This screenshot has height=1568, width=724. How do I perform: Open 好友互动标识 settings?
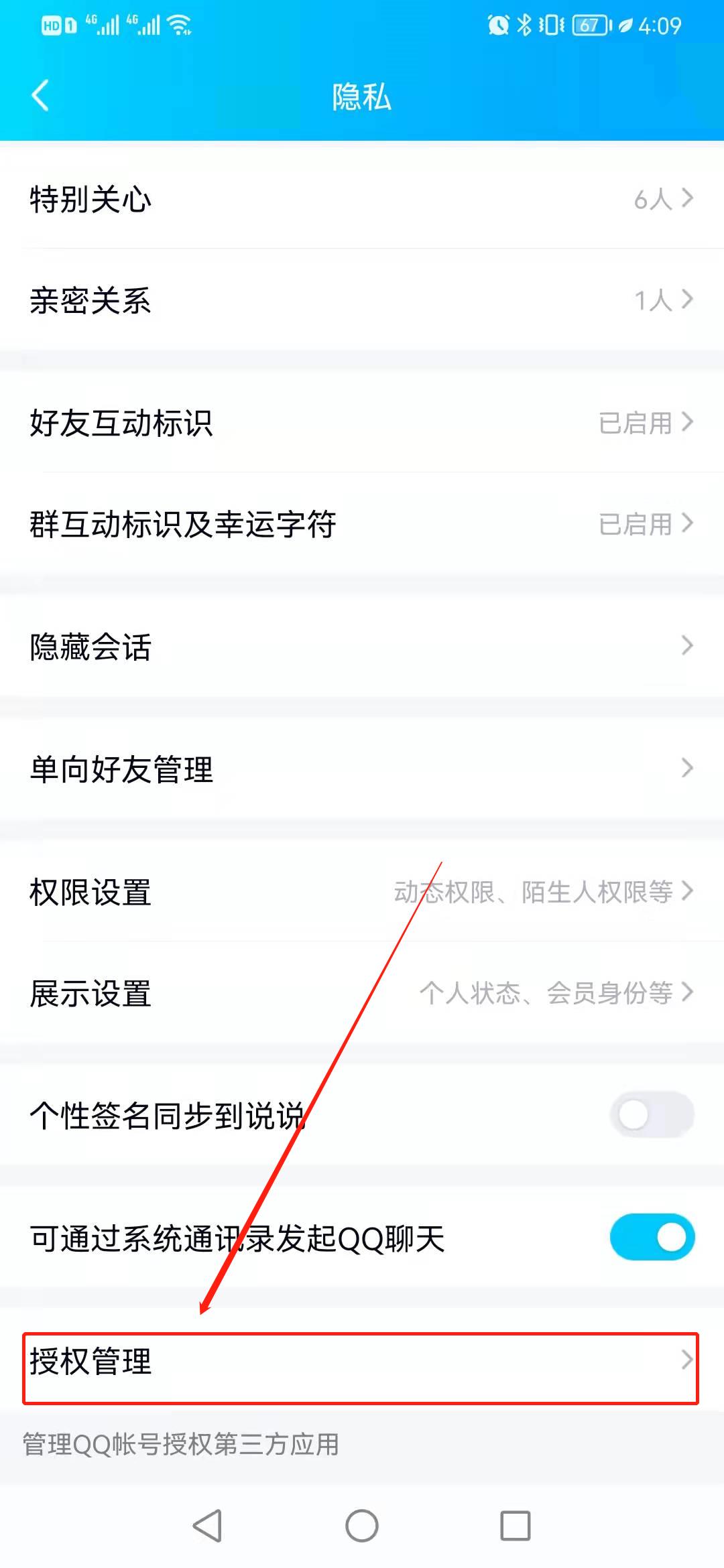[x=362, y=423]
